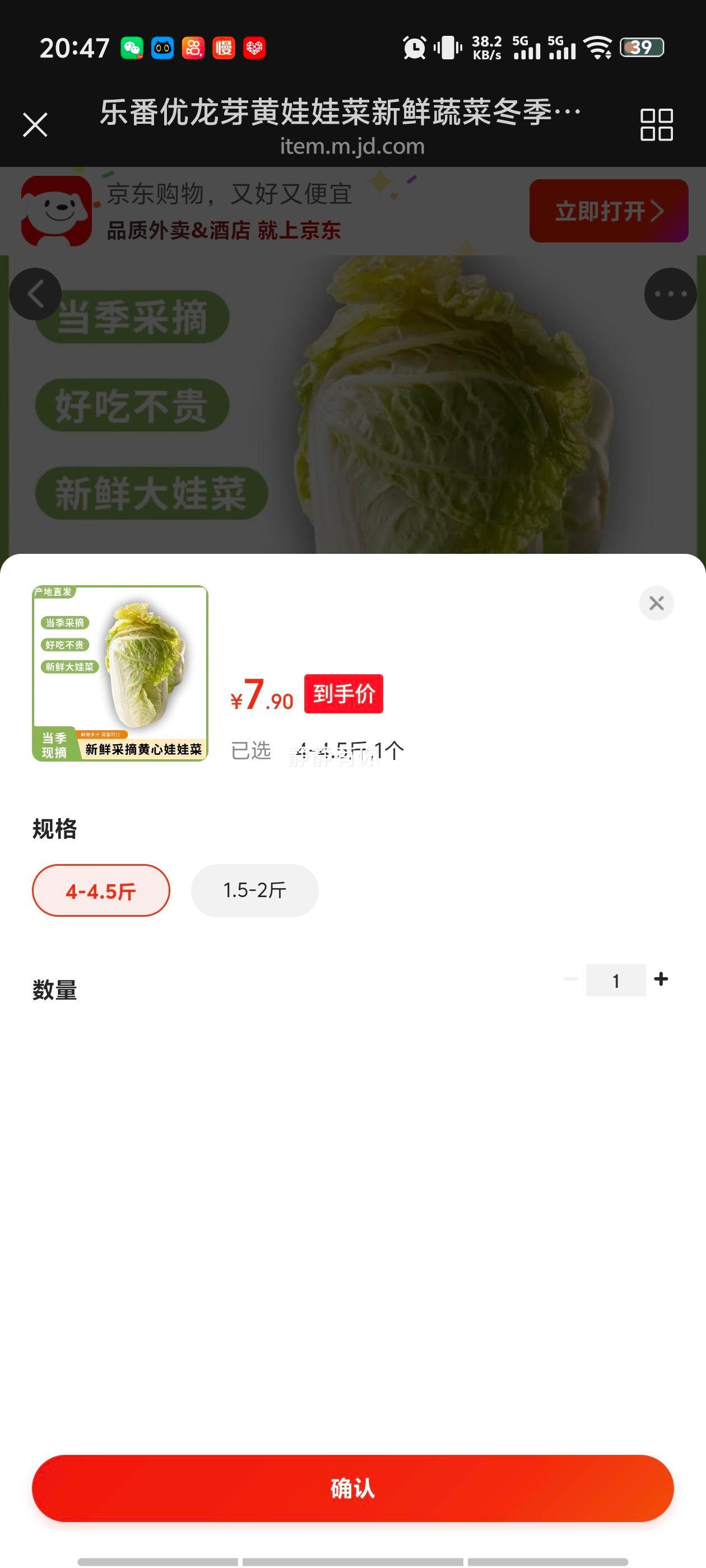This screenshot has height=1568, width=706.
Task: Select the 4-4.5斤 spec option
Action: [x=101, y=890]
